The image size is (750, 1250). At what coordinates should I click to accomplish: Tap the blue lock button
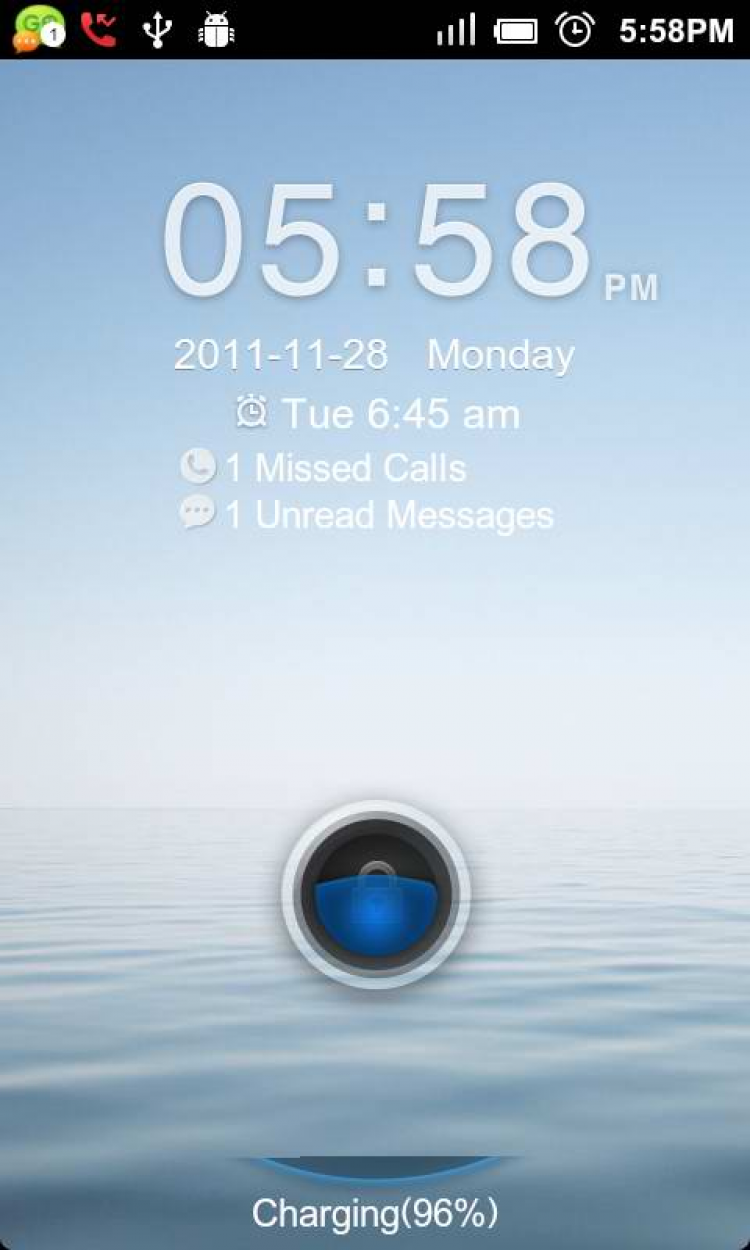[x=375, y=895]
